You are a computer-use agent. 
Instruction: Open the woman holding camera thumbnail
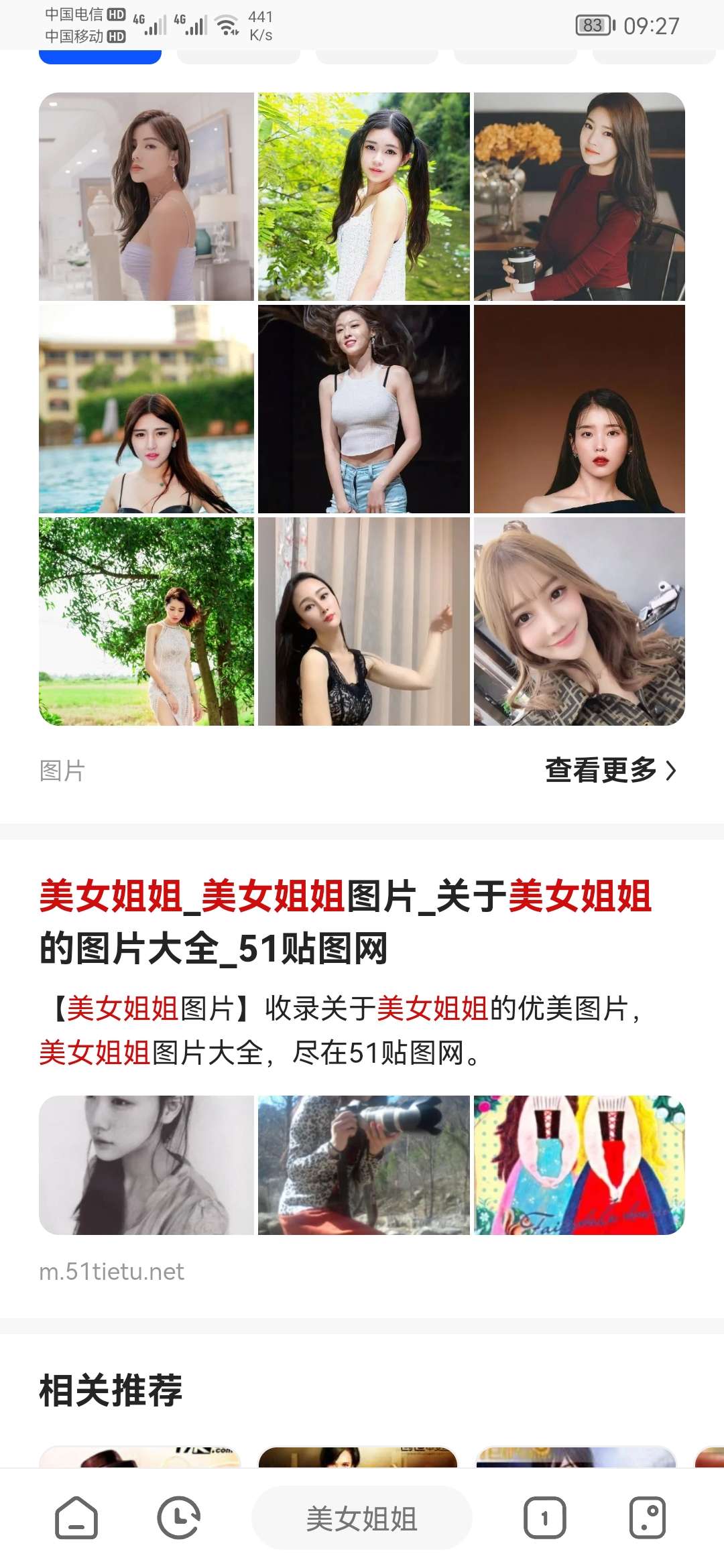[363, 1166]
